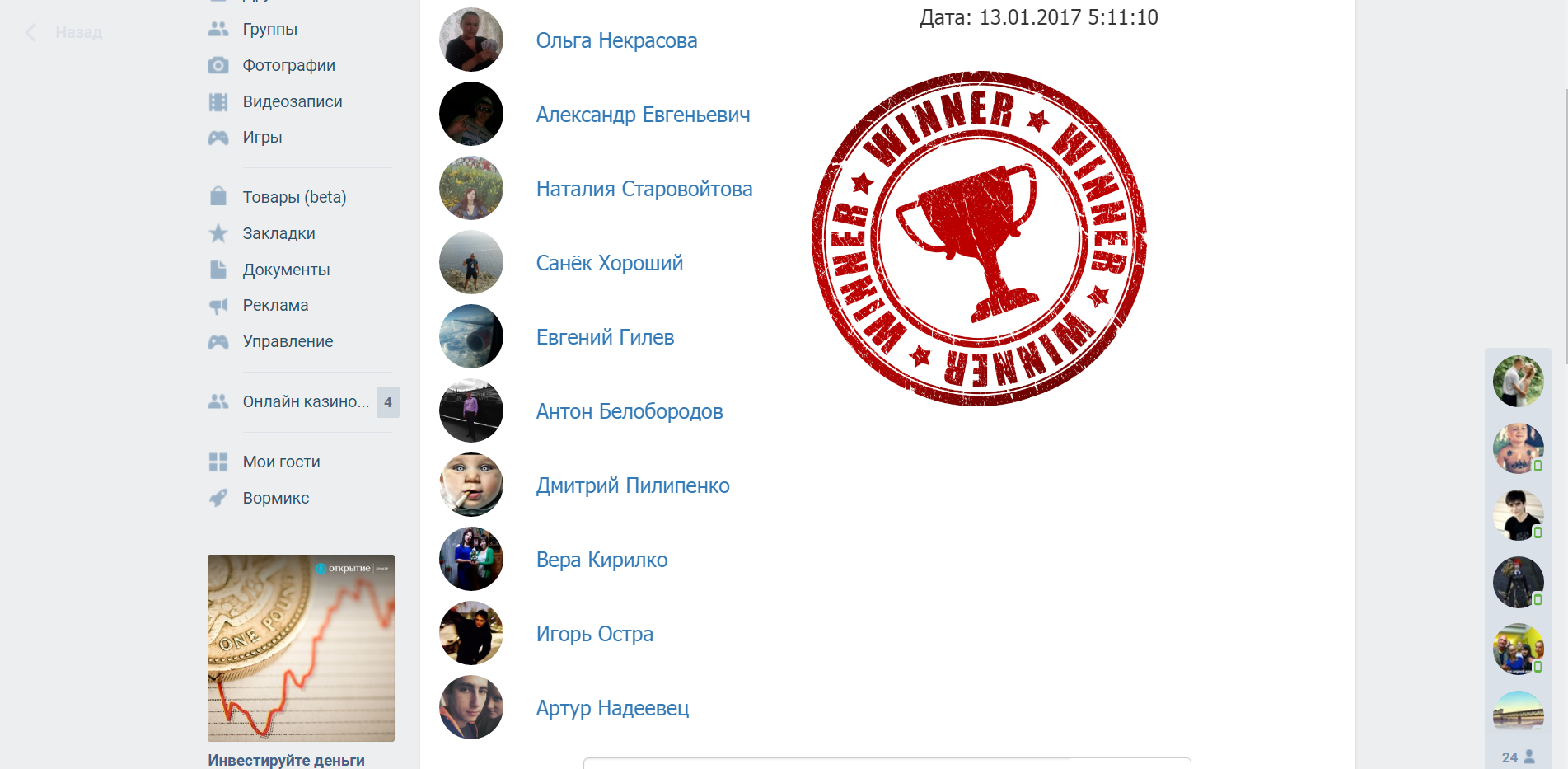Open the Закладки section

tap(278, 233)
